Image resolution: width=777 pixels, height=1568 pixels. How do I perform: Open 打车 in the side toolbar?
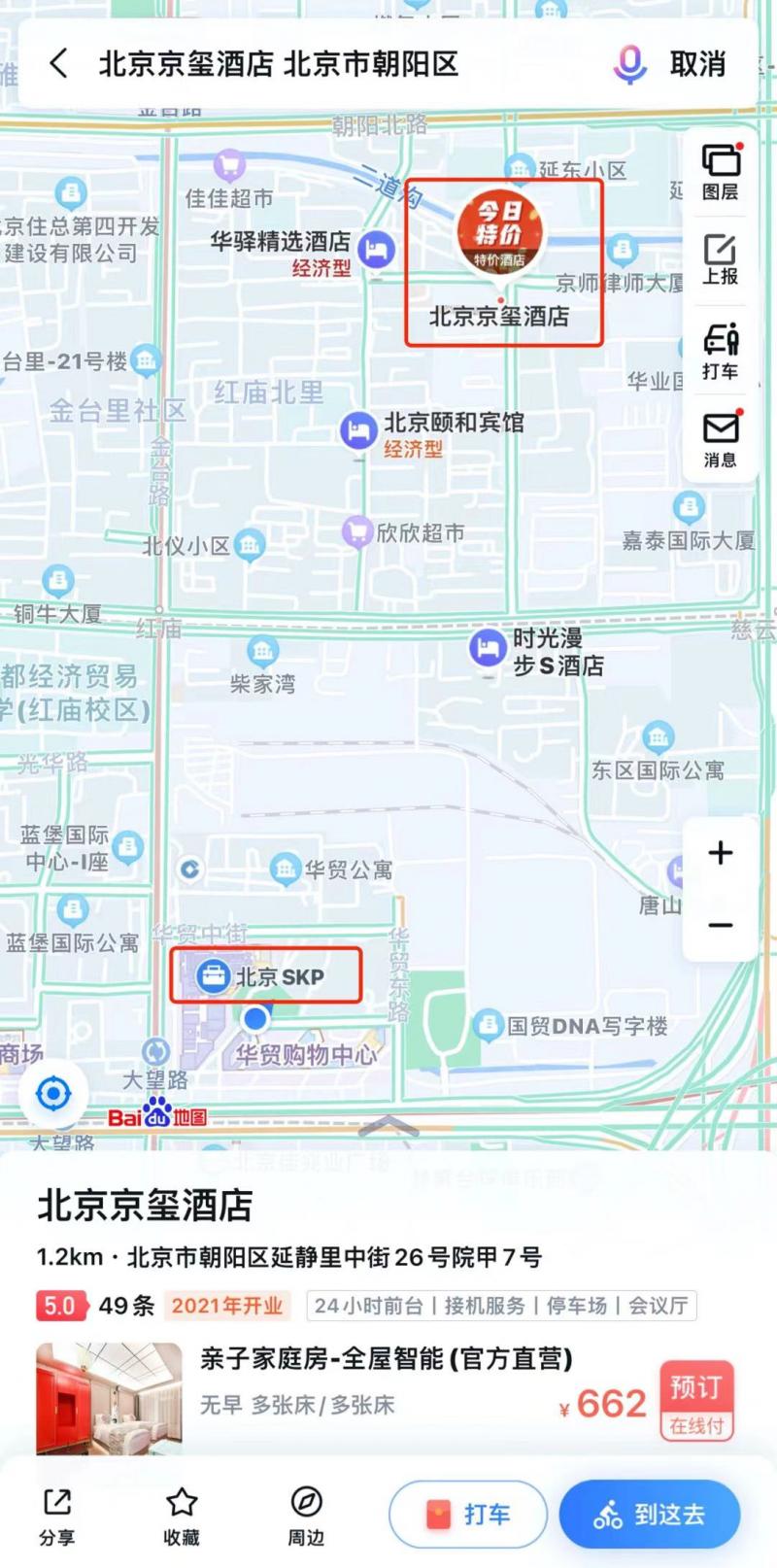[721, 351]
